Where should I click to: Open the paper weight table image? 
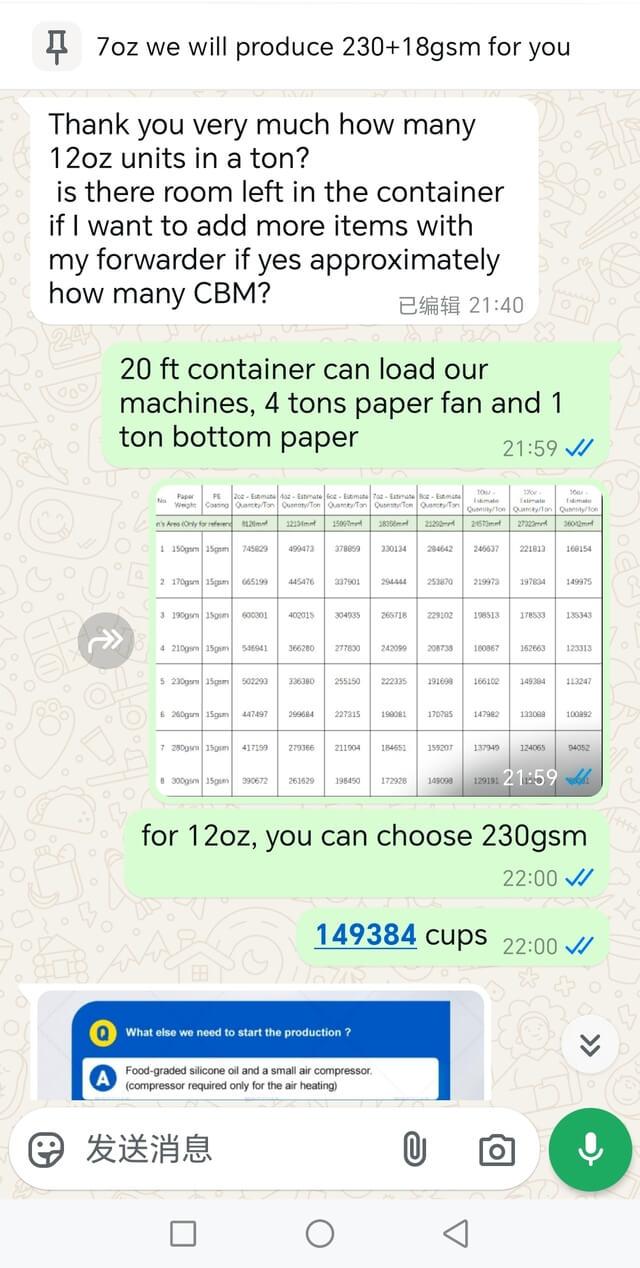click(378, 640)
